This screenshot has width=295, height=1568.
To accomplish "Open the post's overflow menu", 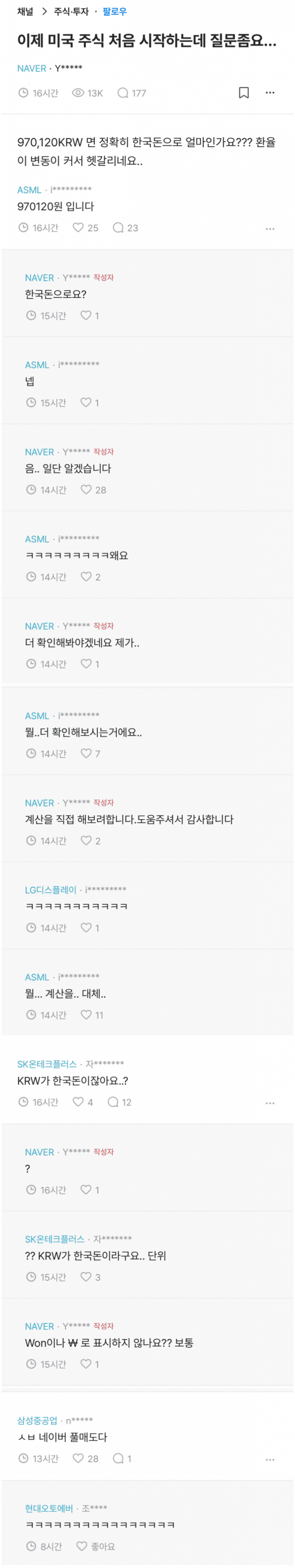I will pos(270,92).
